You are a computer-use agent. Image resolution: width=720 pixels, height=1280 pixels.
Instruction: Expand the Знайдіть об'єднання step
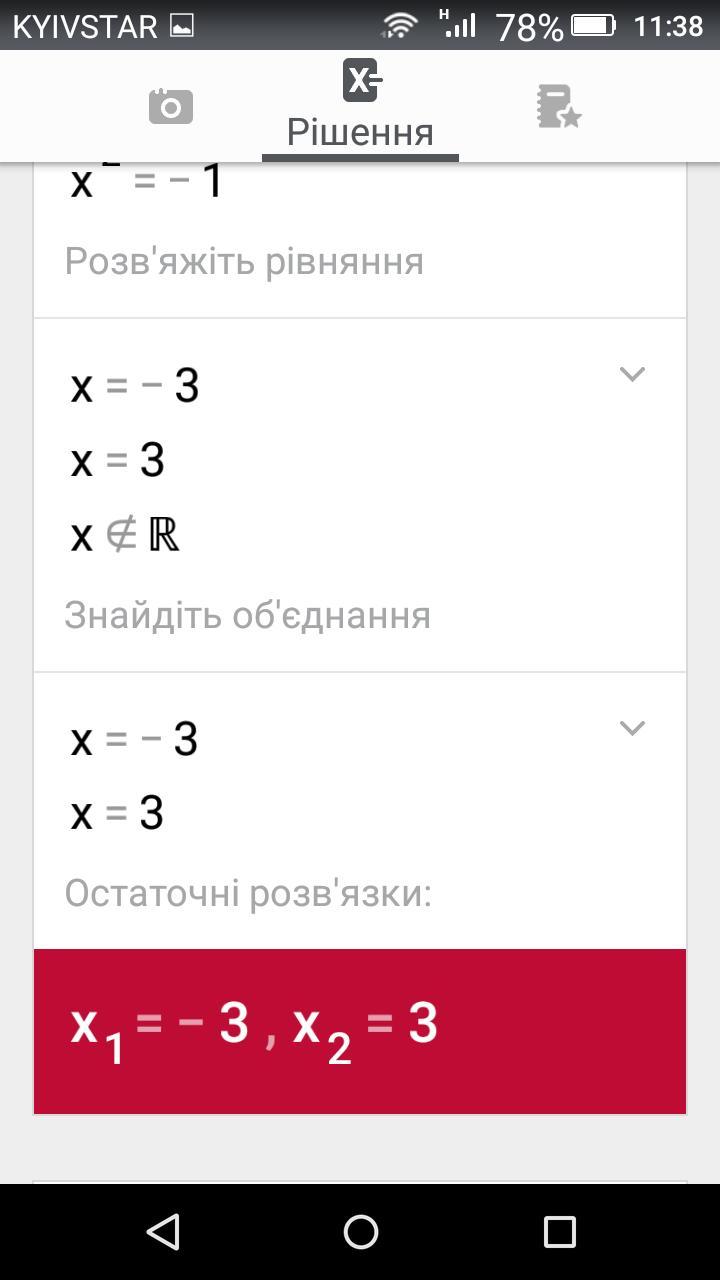[631, 374]
